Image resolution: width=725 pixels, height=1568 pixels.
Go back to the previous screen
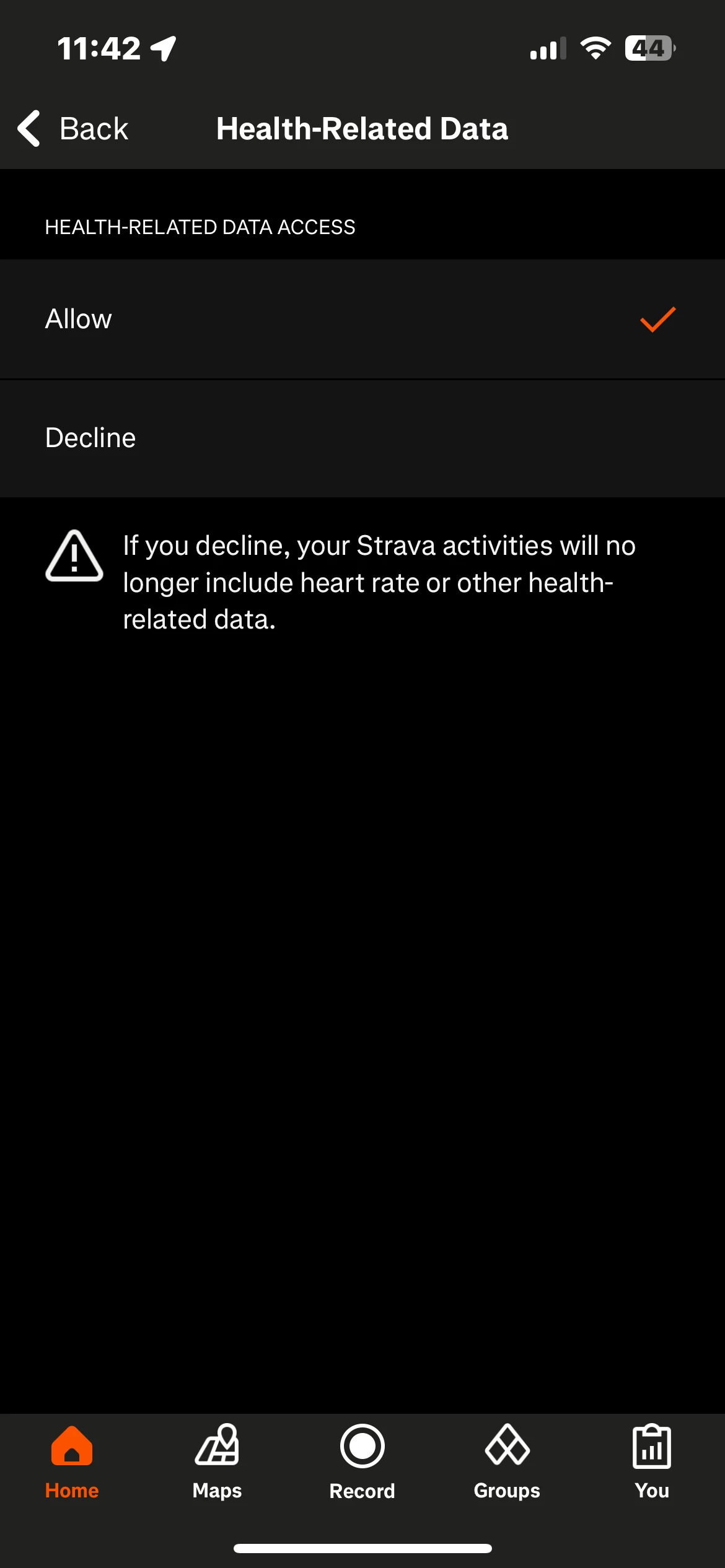click(x=72, y=129)
